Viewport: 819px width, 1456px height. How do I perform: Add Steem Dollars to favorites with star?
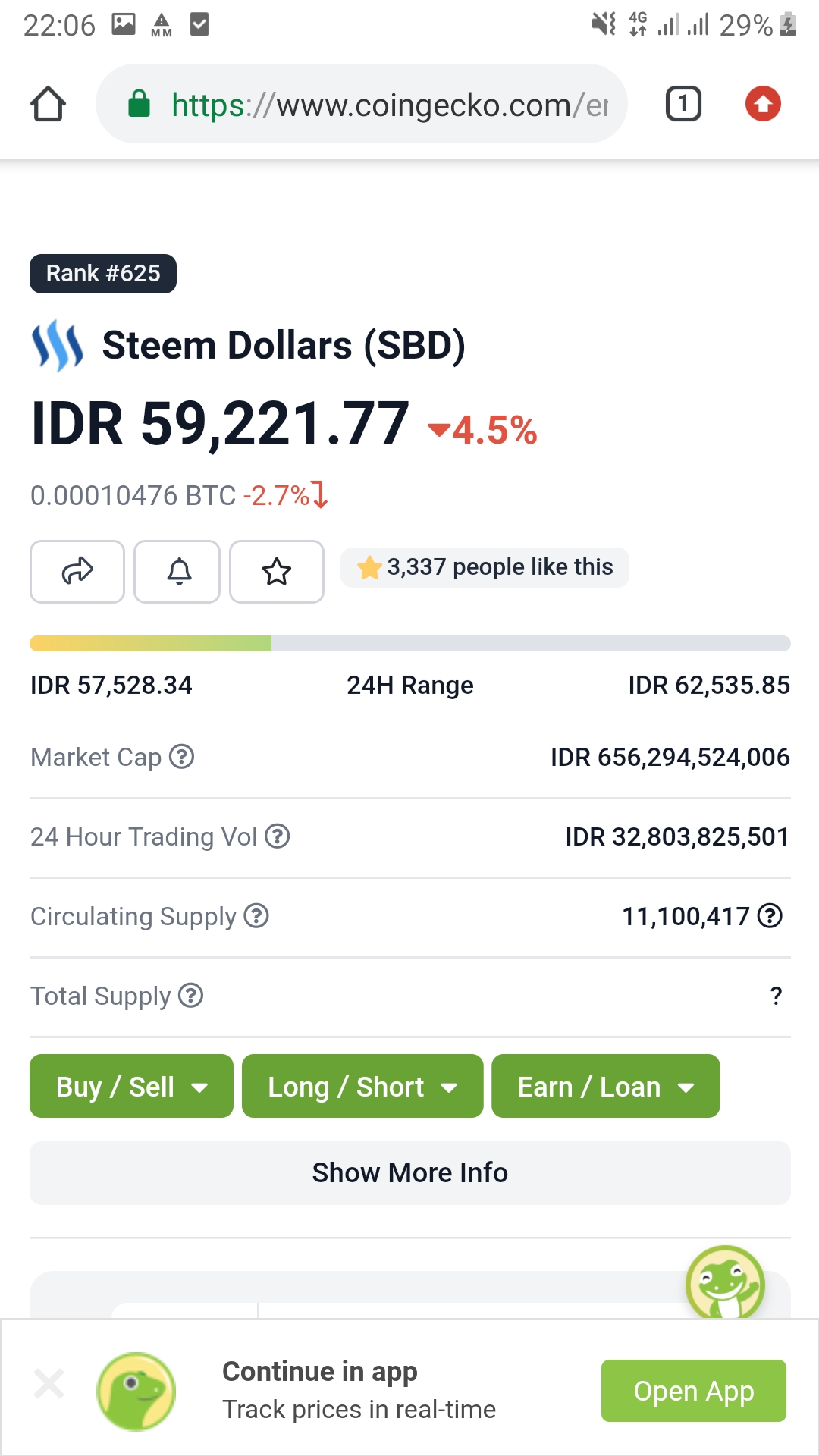[277, 572]
